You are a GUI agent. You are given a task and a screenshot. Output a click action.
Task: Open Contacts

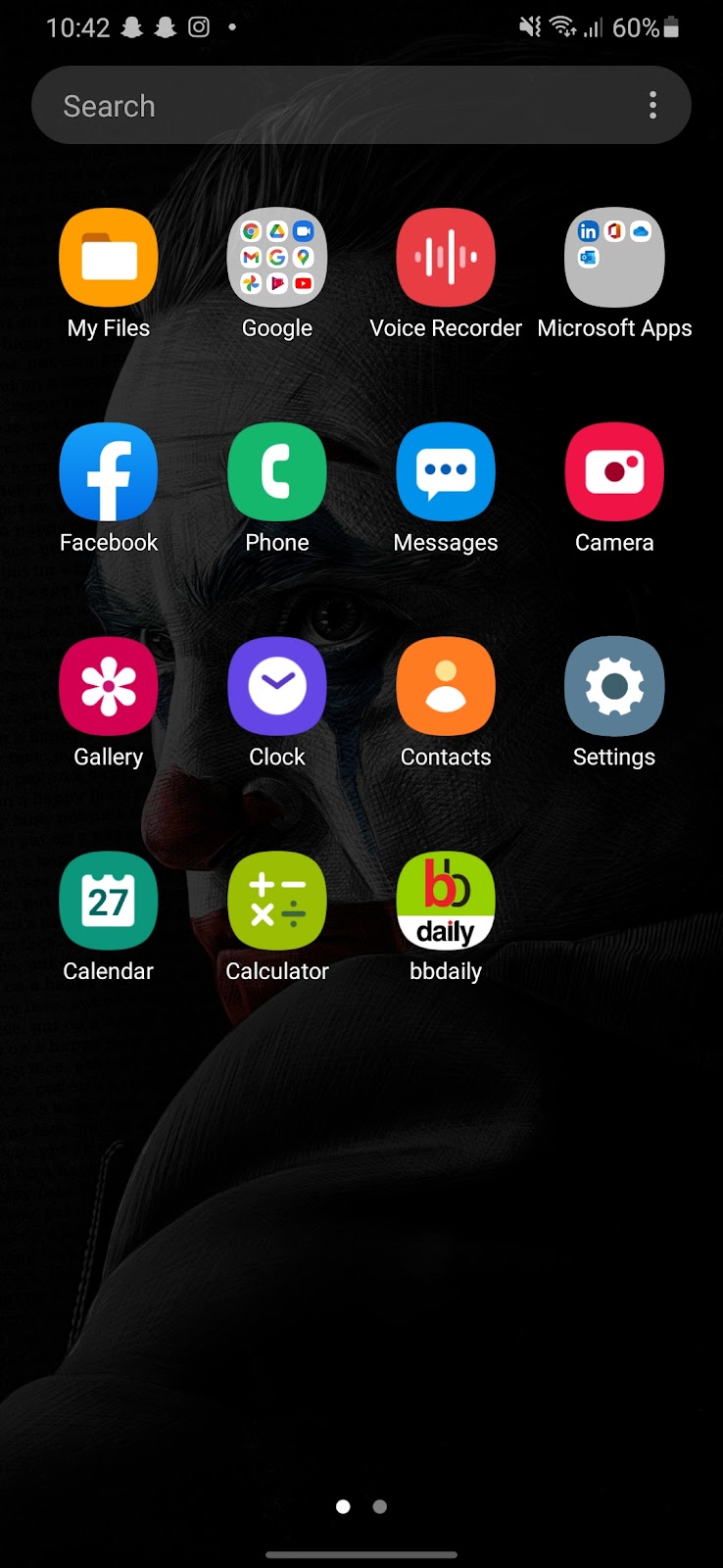click(x=446, y=686)
